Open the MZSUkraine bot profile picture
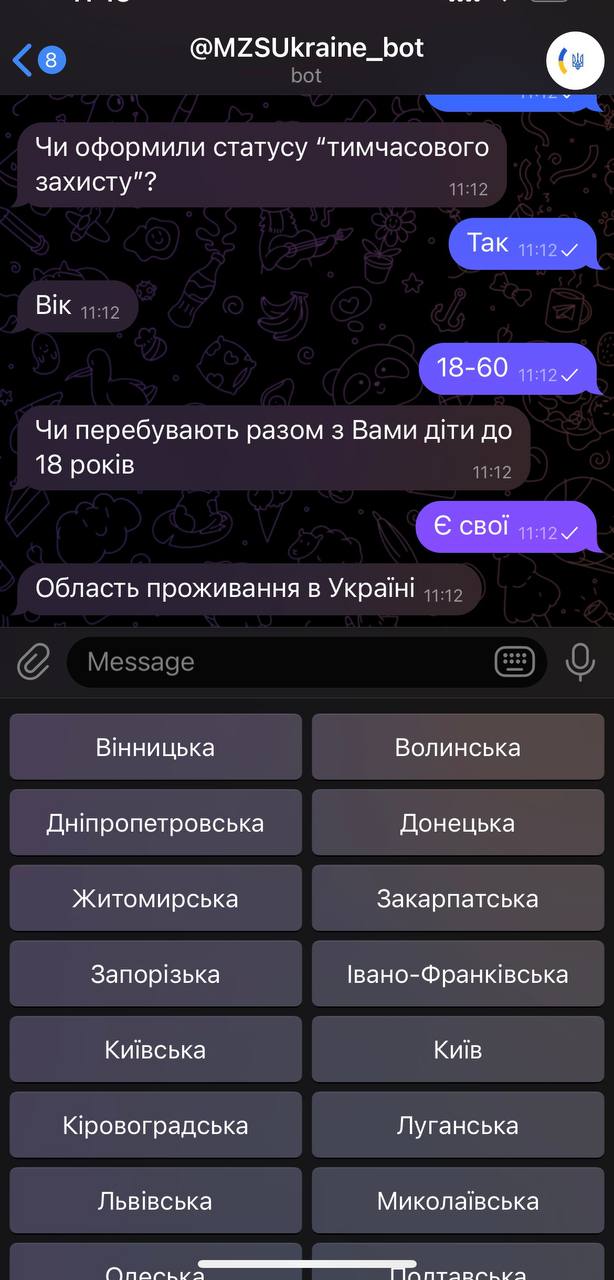 pyautogui.click(x=575, y=60)
